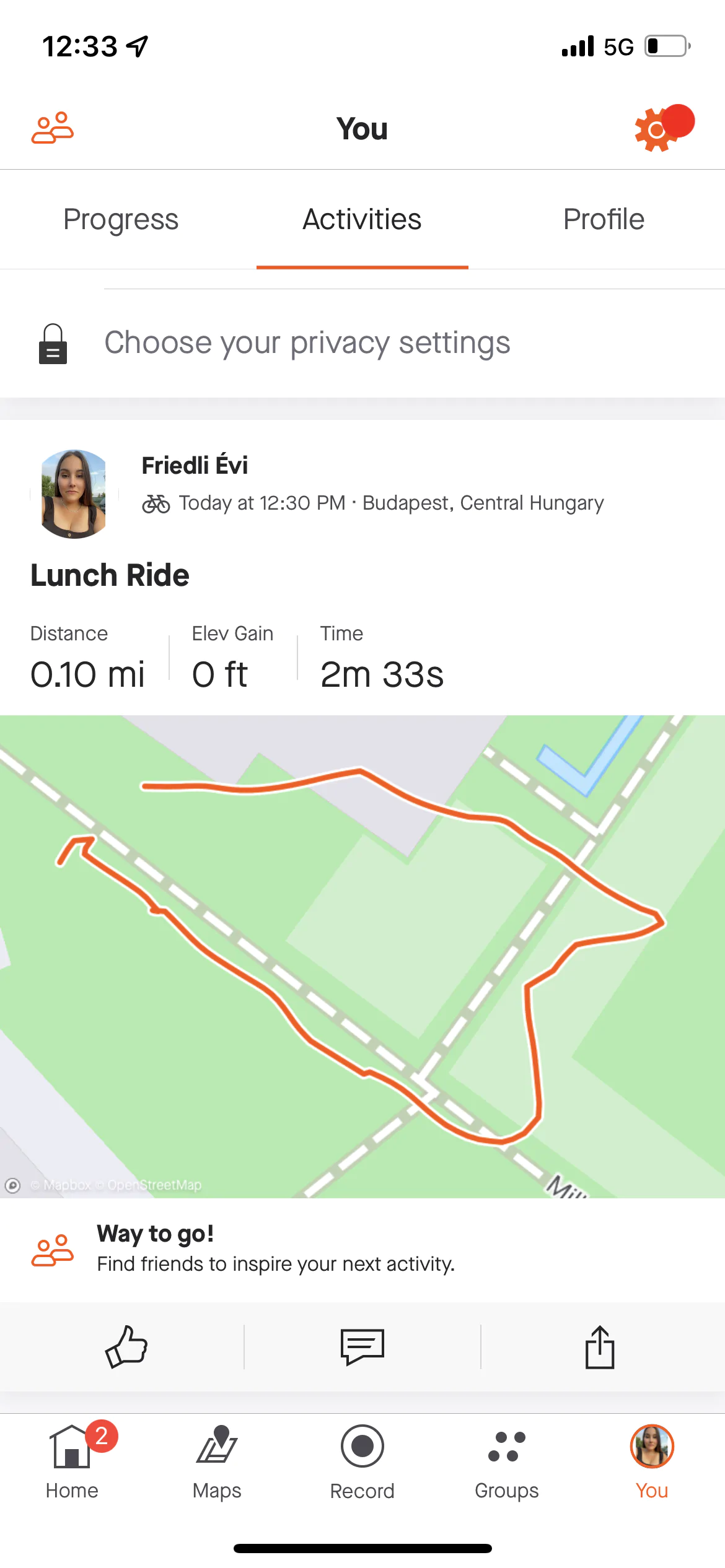Image resolution: width=725 pixels, height=1568 pixels.
Task: Open the Maps tab
Action: (x=217, y=1461)
